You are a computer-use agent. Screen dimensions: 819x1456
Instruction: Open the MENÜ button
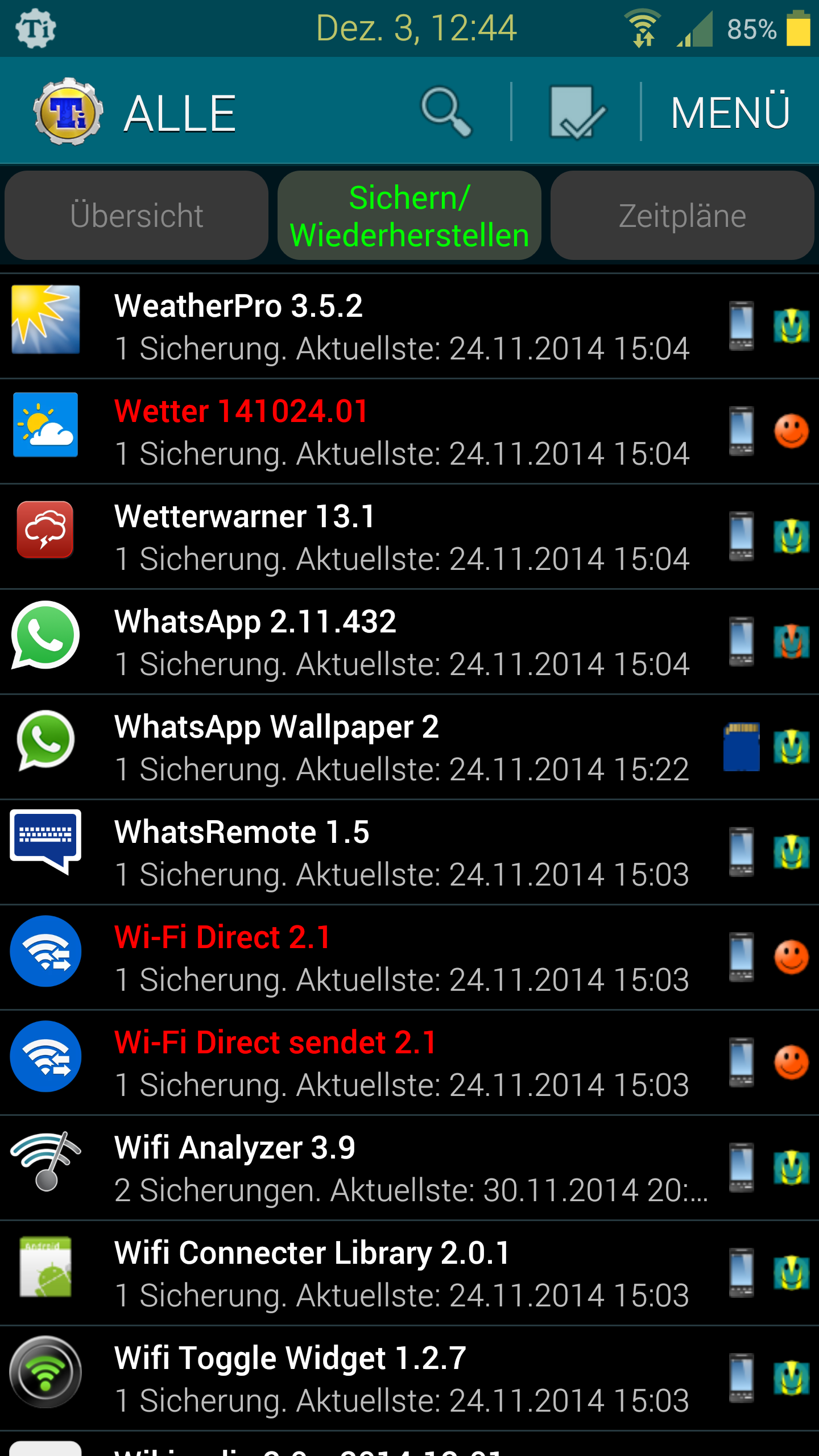click(x=730, y=112)
